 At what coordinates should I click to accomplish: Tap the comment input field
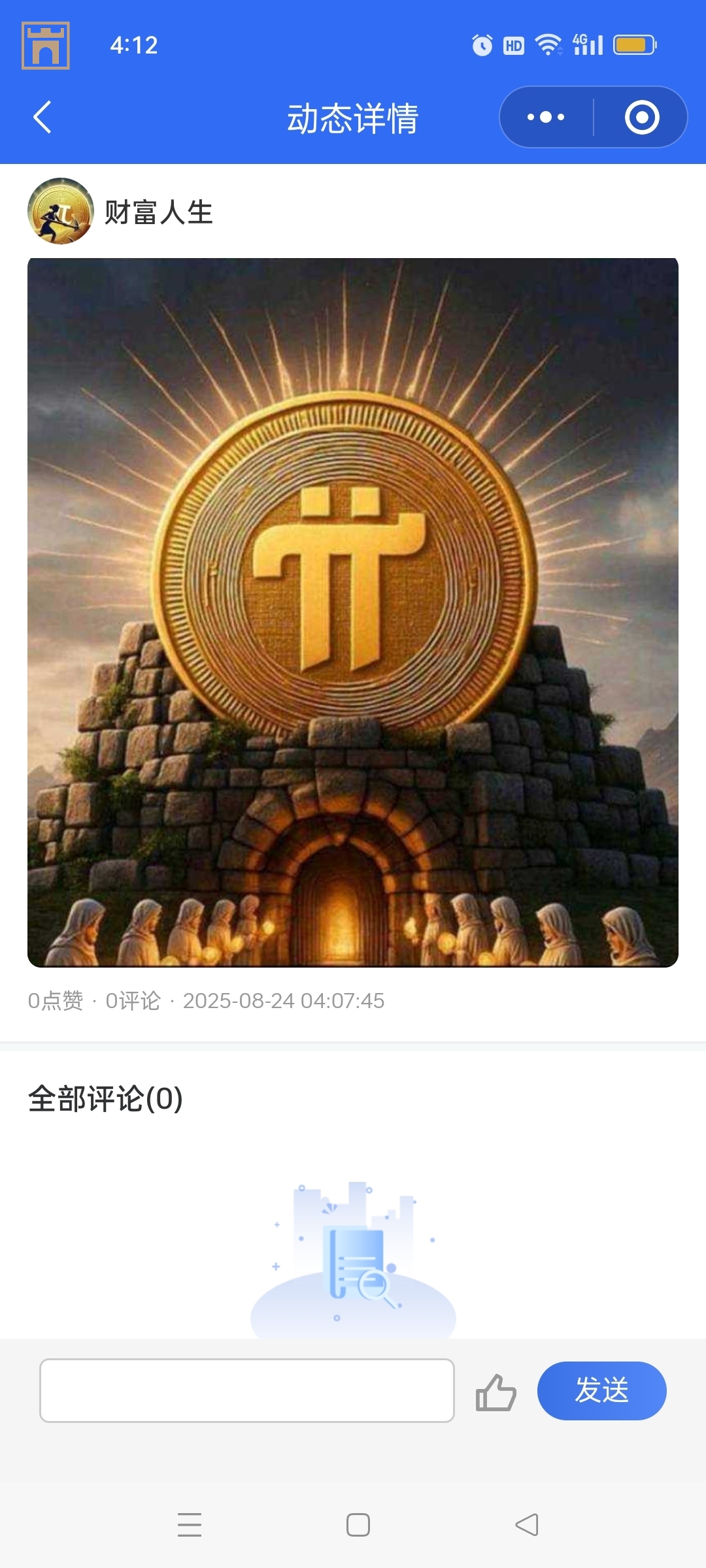(247, 1391)
